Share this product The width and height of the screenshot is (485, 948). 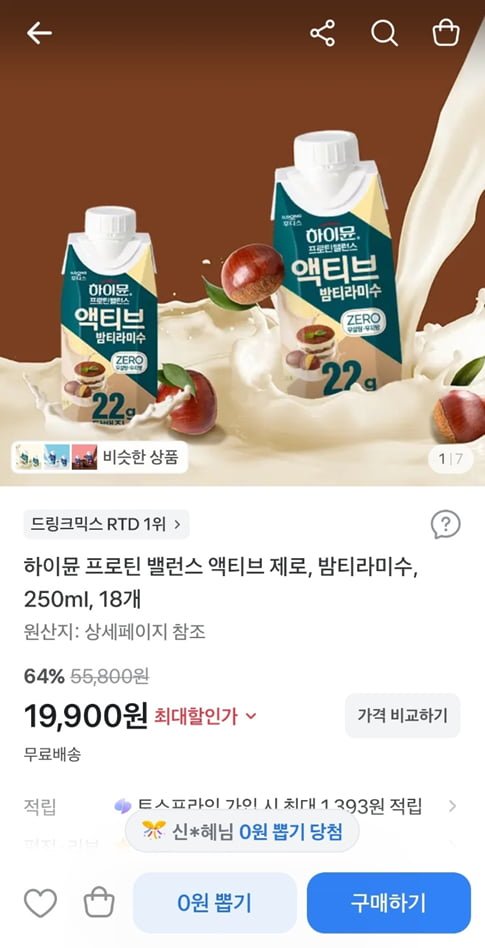pyautogui.click(x=323, y=34)
